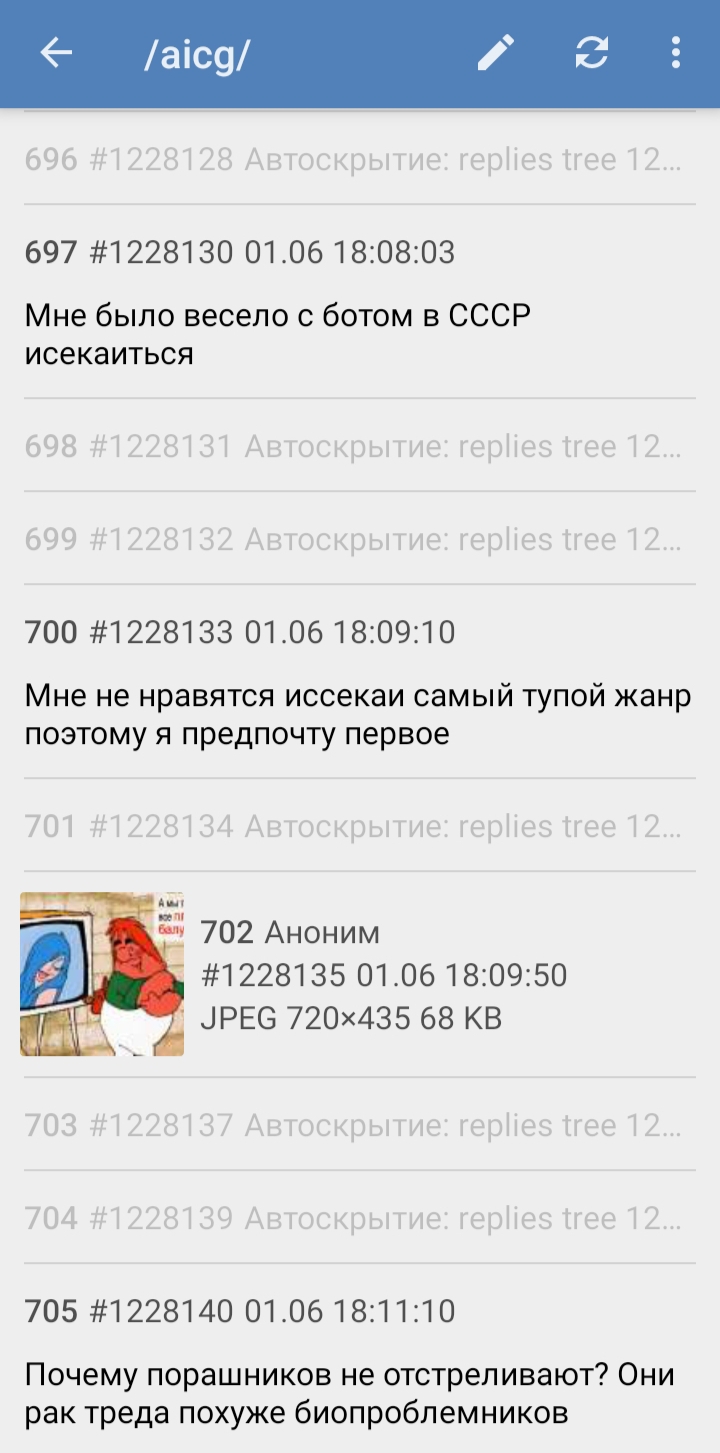
Task: Refresh the thread
Action: (x=591, y=53)
